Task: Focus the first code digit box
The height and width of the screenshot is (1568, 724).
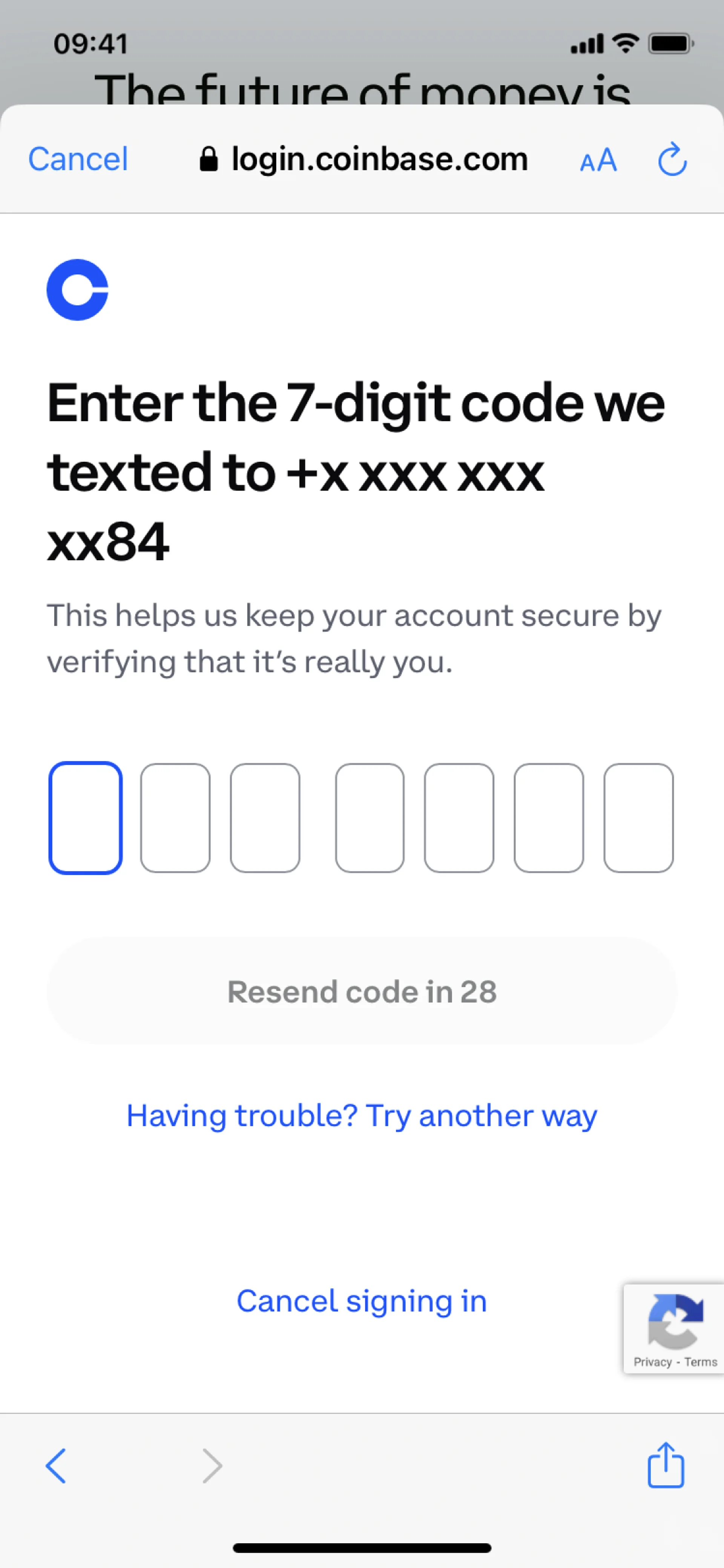Action: coord(86,817)
